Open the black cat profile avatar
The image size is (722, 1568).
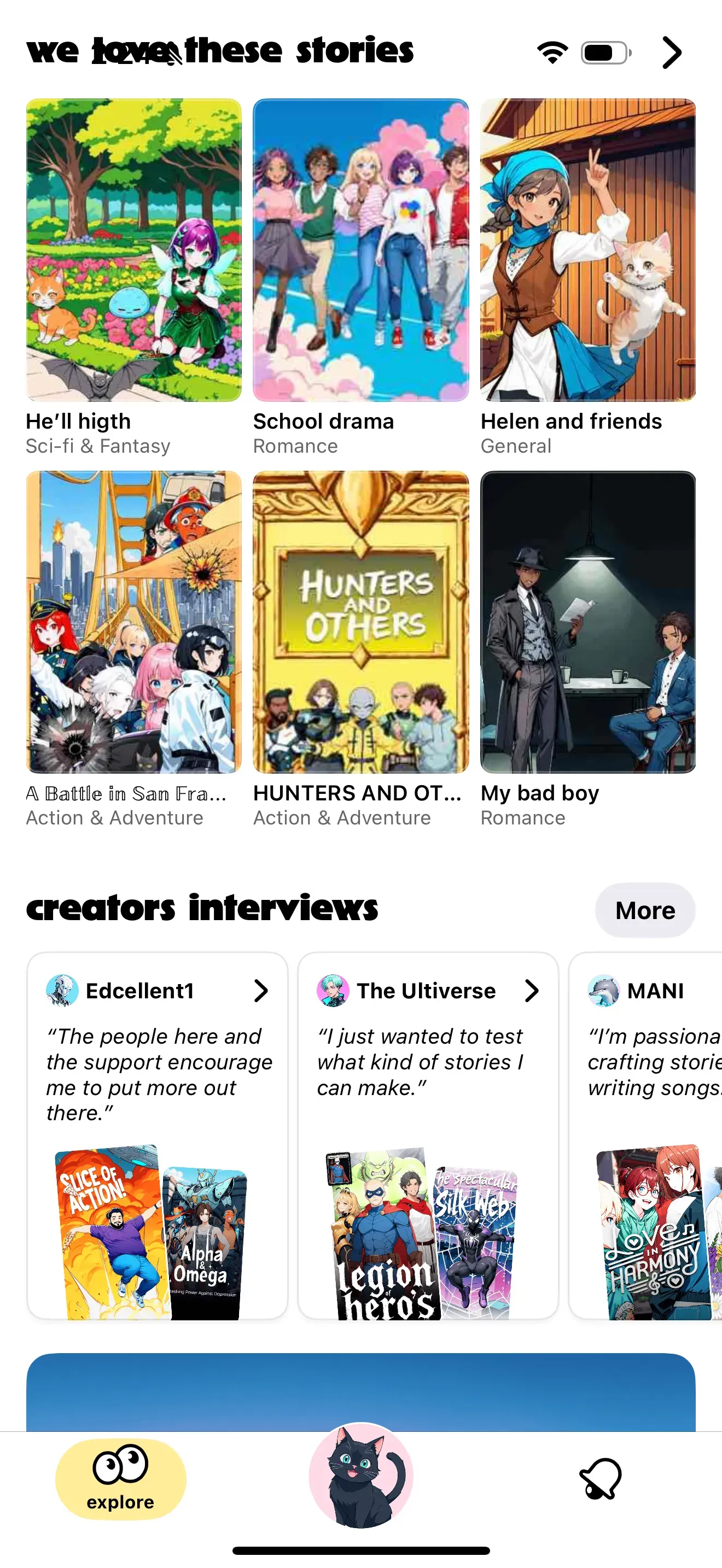[x=360, y=1476]
